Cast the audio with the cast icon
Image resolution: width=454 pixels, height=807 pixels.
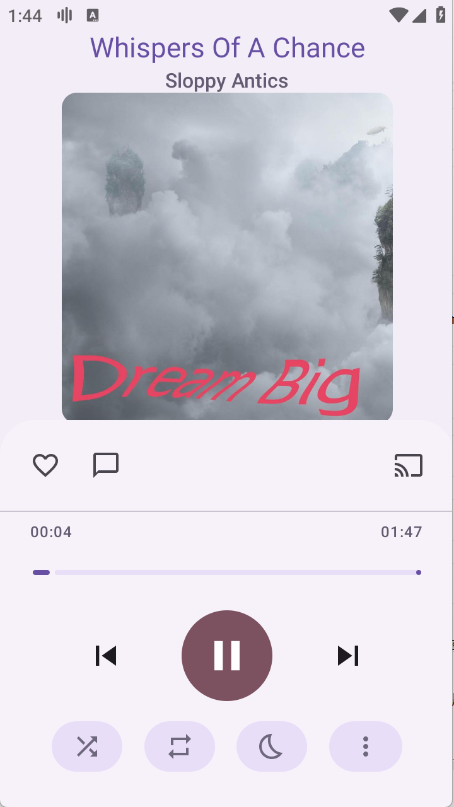(409, 465)
